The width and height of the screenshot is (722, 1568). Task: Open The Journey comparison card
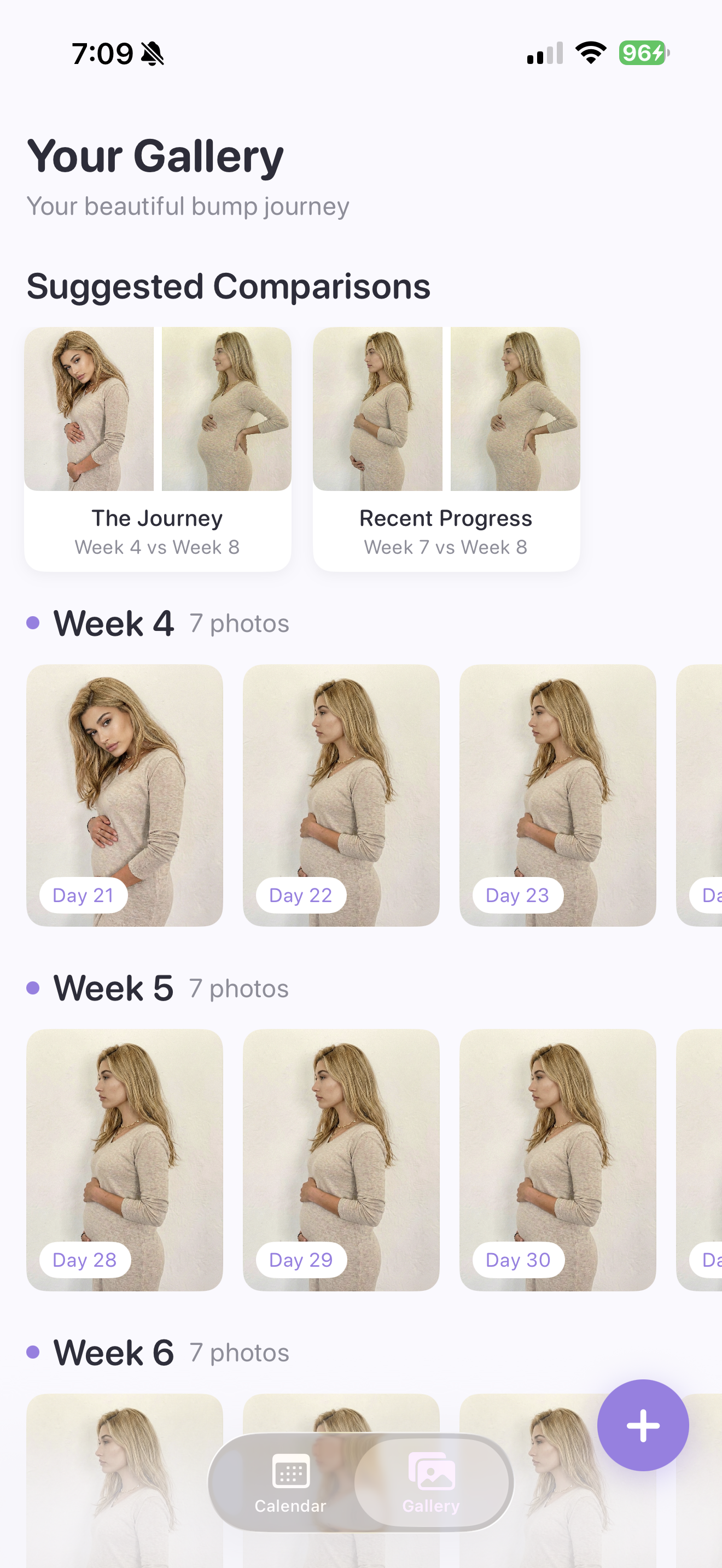tap(157, 449)
